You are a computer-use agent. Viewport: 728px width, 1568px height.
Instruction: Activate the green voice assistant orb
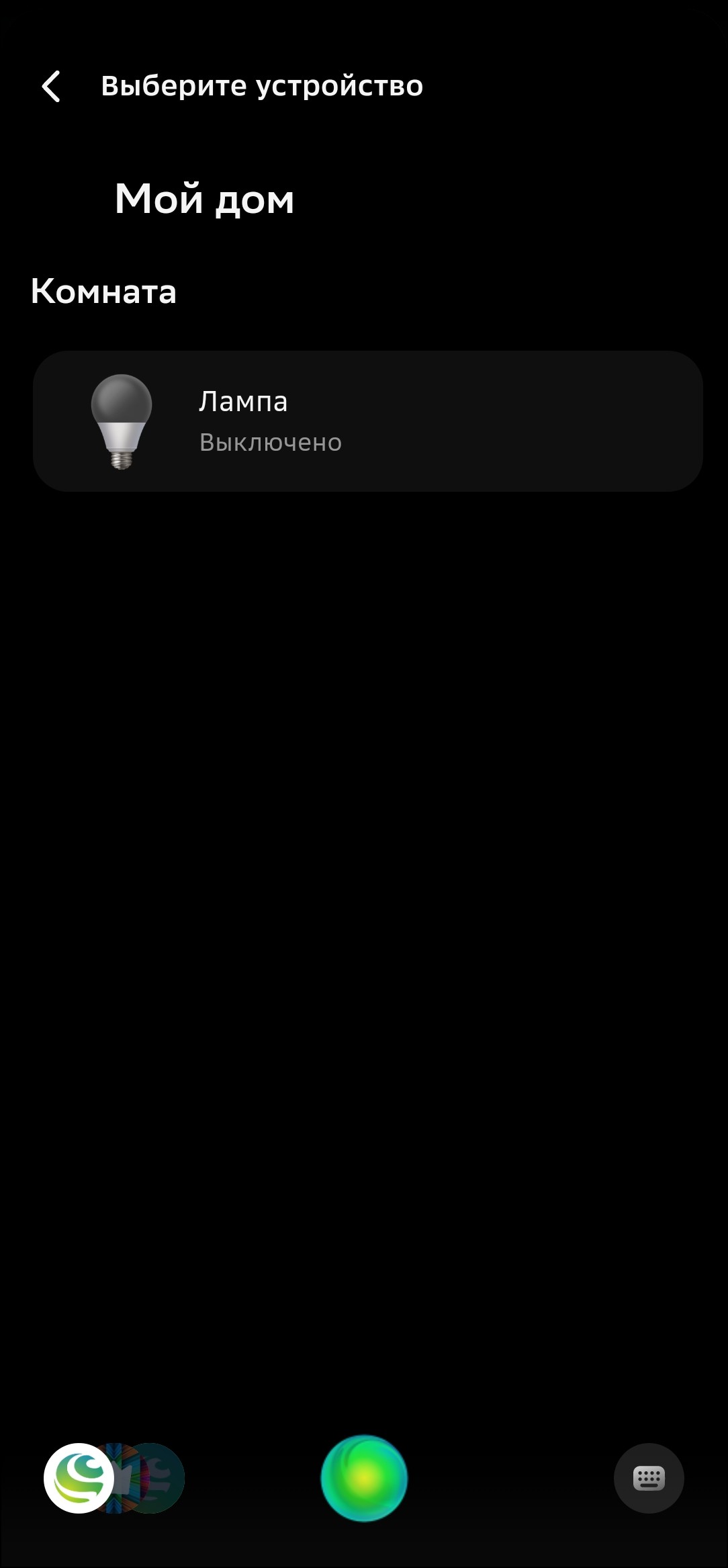coord(364,1478)
